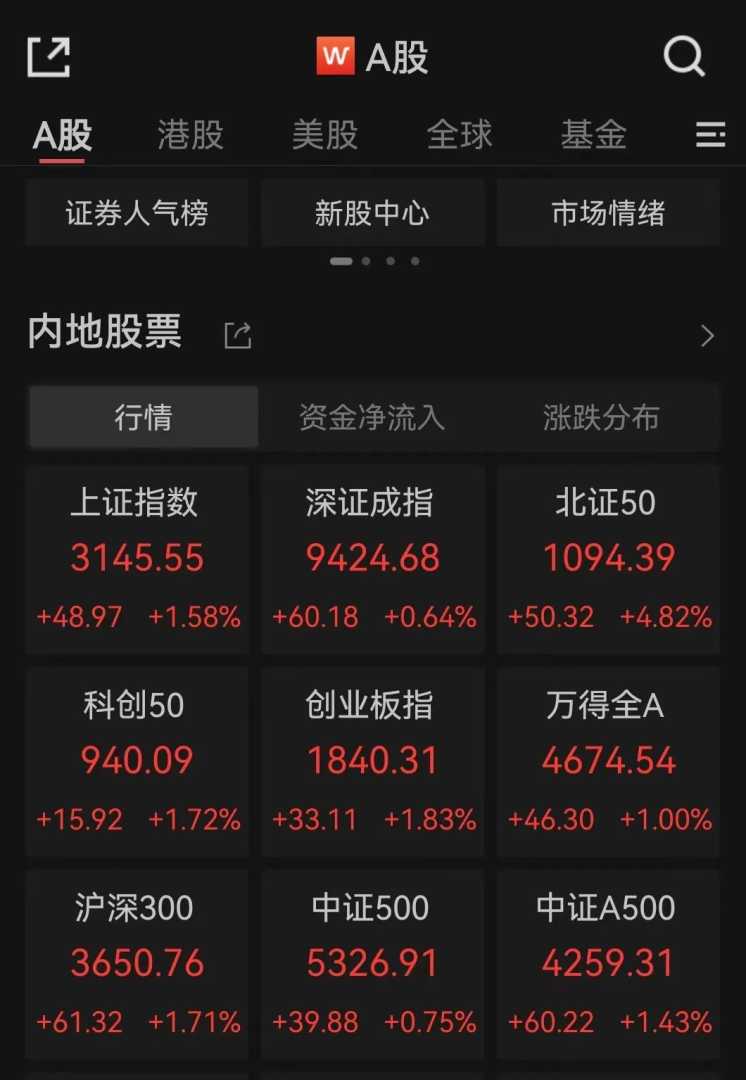This screenshot has height=1080, width=746.
Task: Select the 创业板指 index card
Action: 372,762
